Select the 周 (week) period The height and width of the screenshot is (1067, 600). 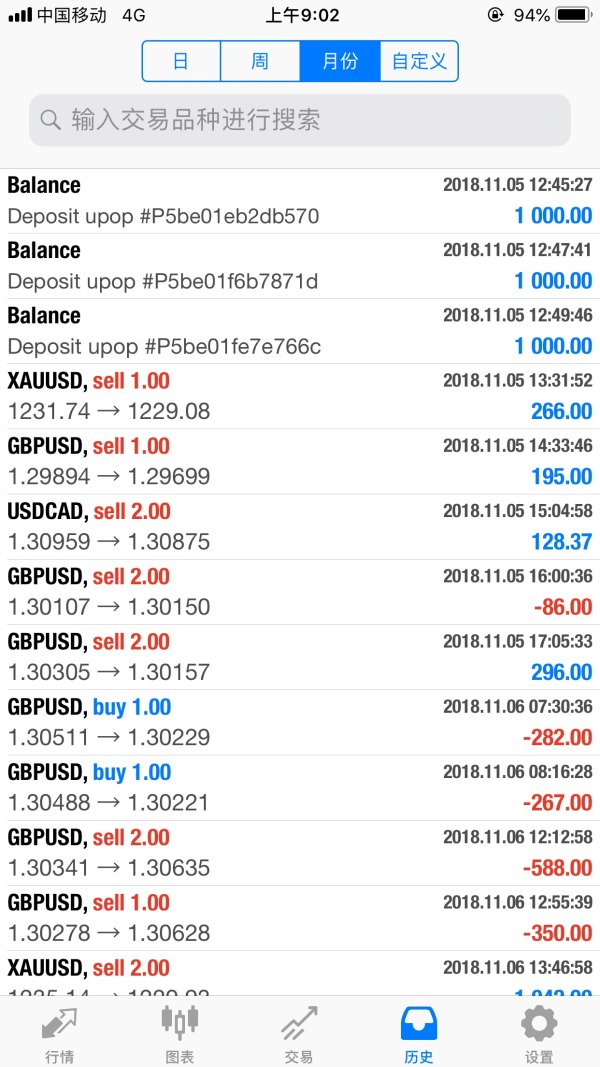click(x=260, y=61)
